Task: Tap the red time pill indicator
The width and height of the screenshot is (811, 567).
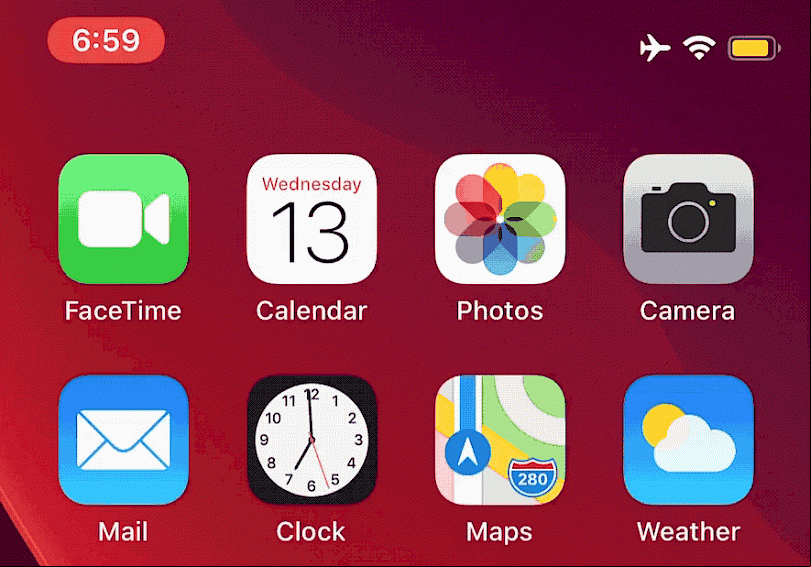Action: (x=106, y=41)
